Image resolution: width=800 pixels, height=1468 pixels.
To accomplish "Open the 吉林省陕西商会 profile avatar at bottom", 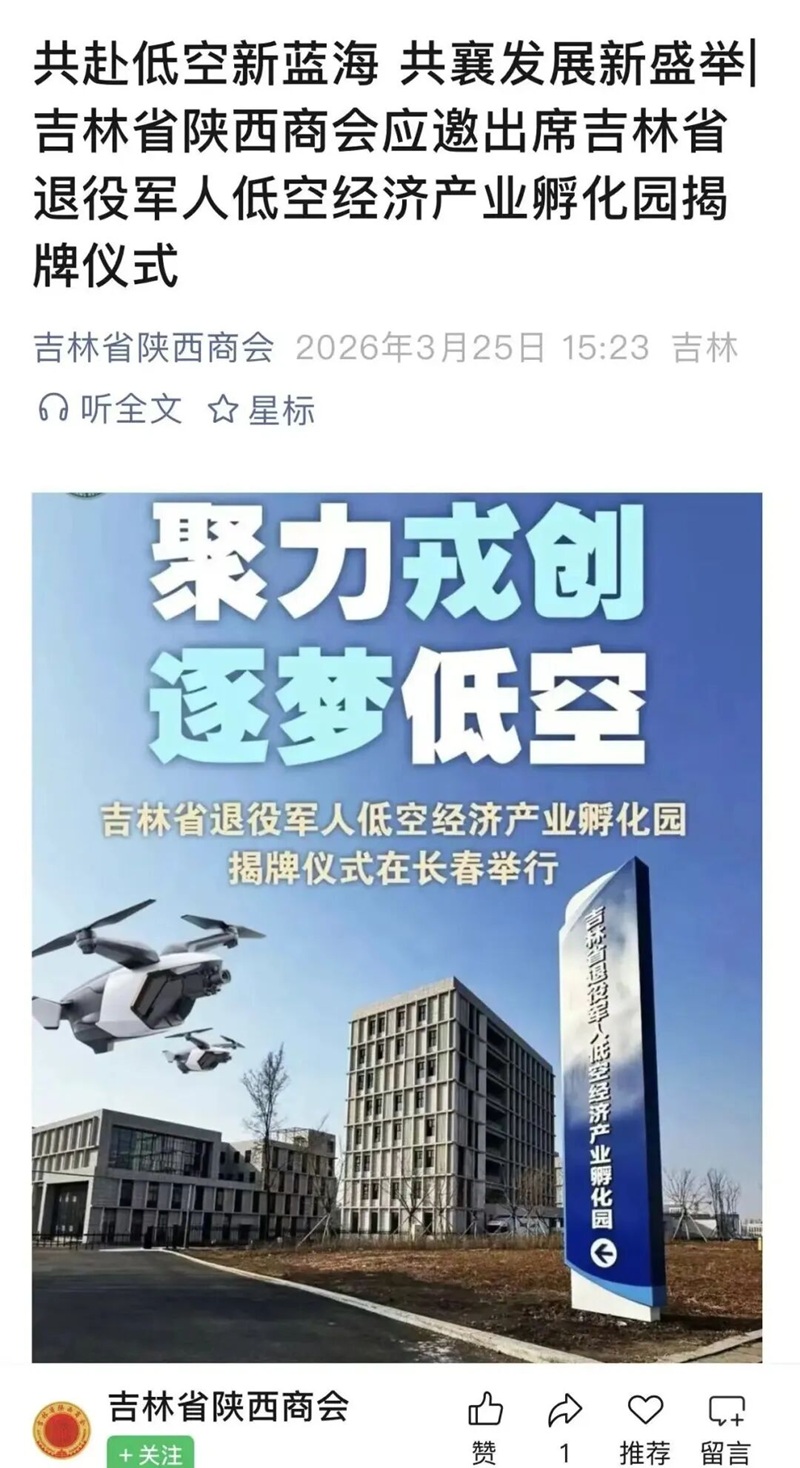I will (x=60, y=1430).
